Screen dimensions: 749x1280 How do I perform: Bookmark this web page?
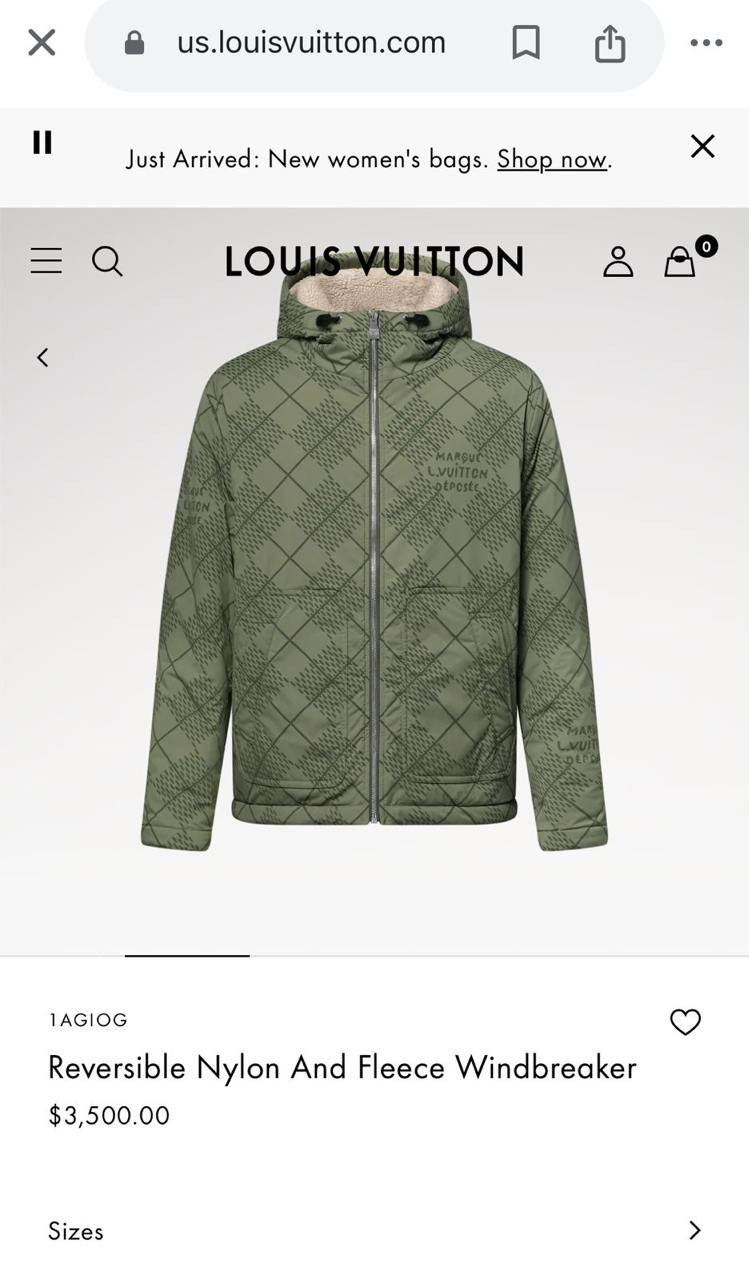[526, 43]
